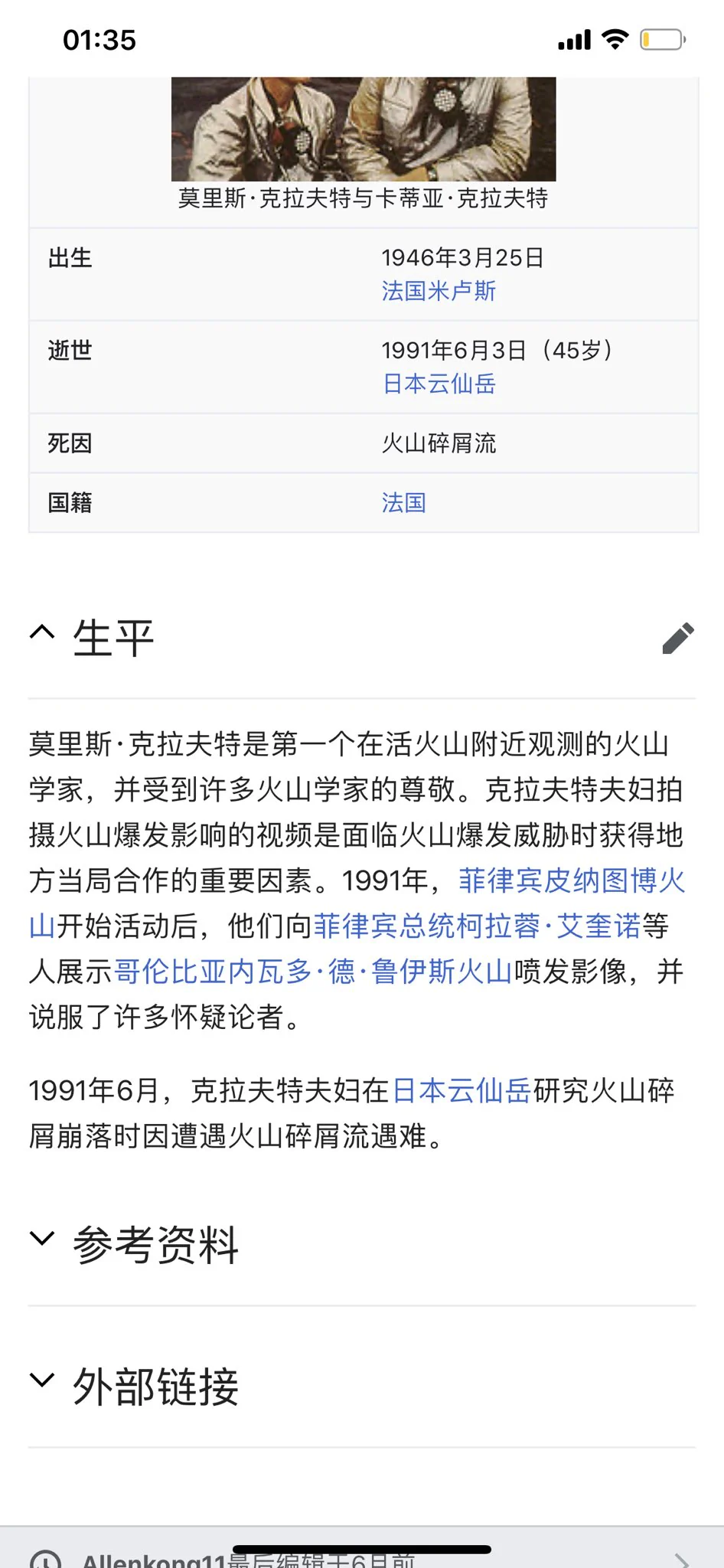Edit the 生平 section with pencil icon
724x1568 pixels.
[678, 638]
